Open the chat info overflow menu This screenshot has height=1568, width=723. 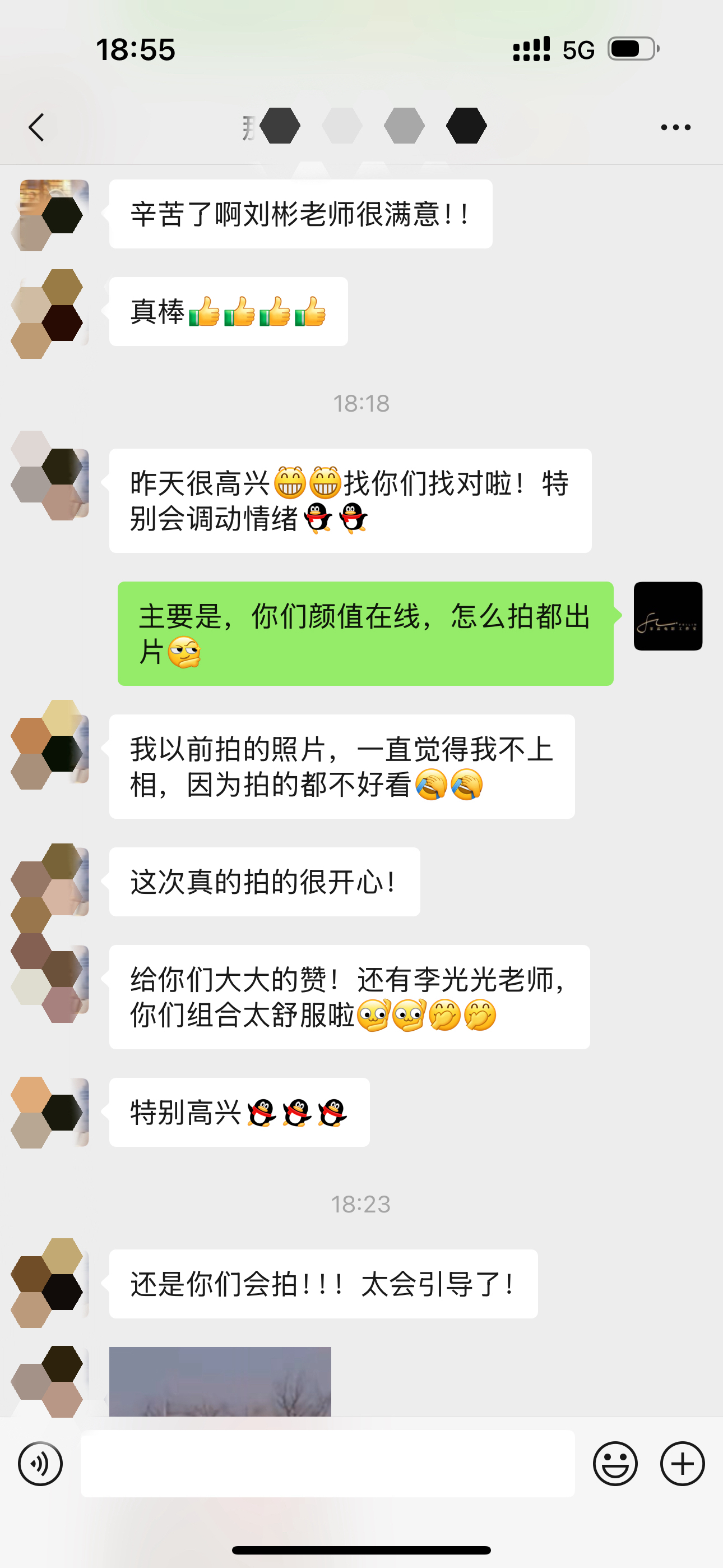point(675,127)
